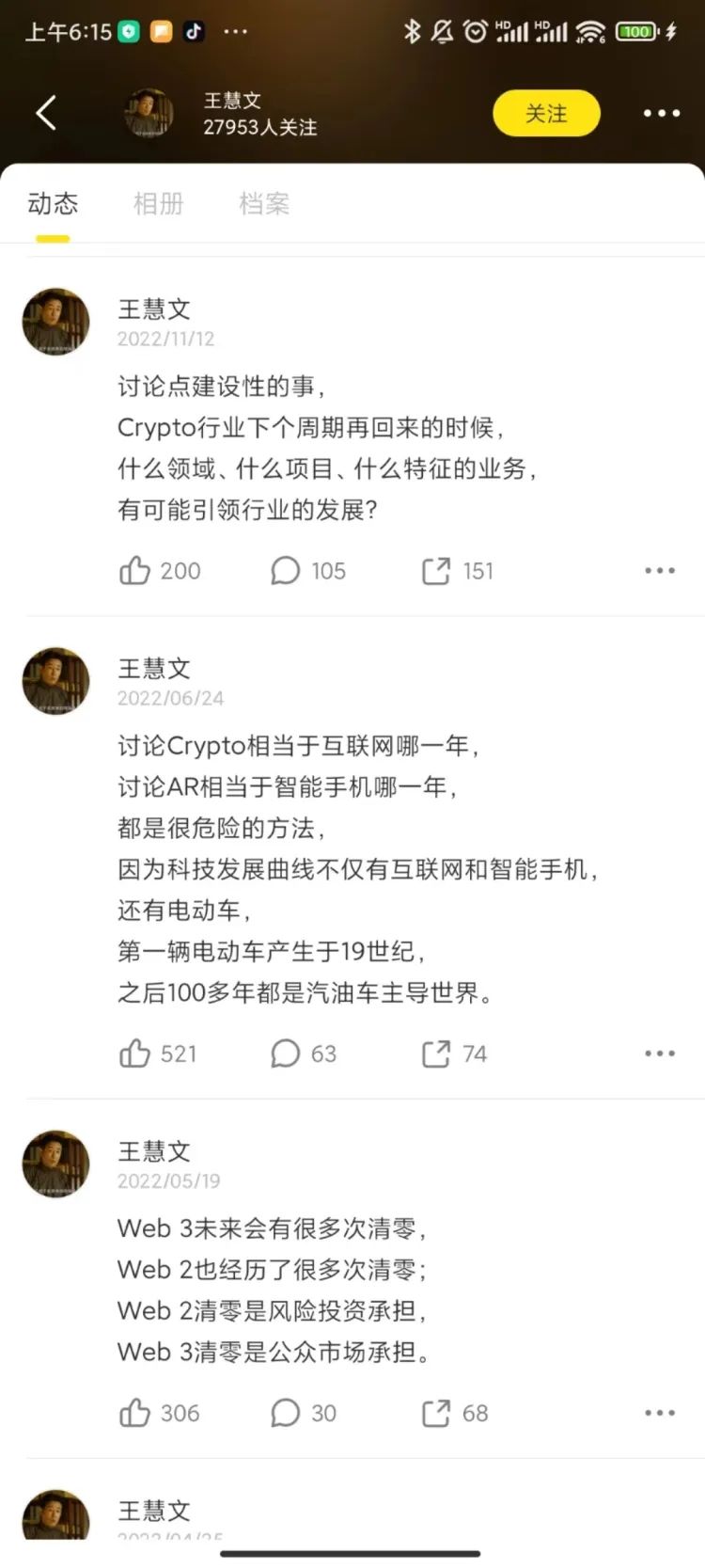705x1568 pixels.
Task: Like the 2022/11/12 post
Action: tap(135, 571)
